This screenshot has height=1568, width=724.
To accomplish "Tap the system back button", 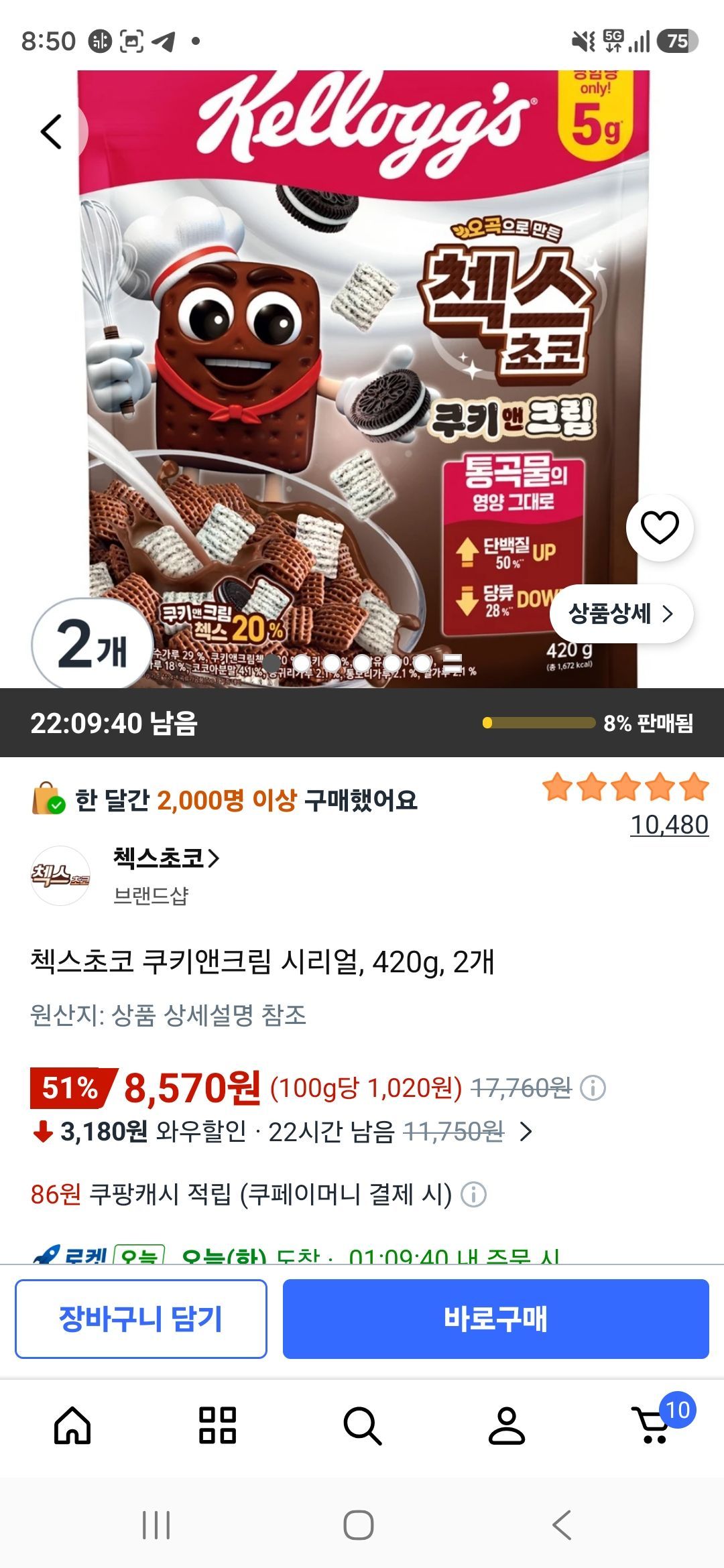I will (x=562, y=1525).
